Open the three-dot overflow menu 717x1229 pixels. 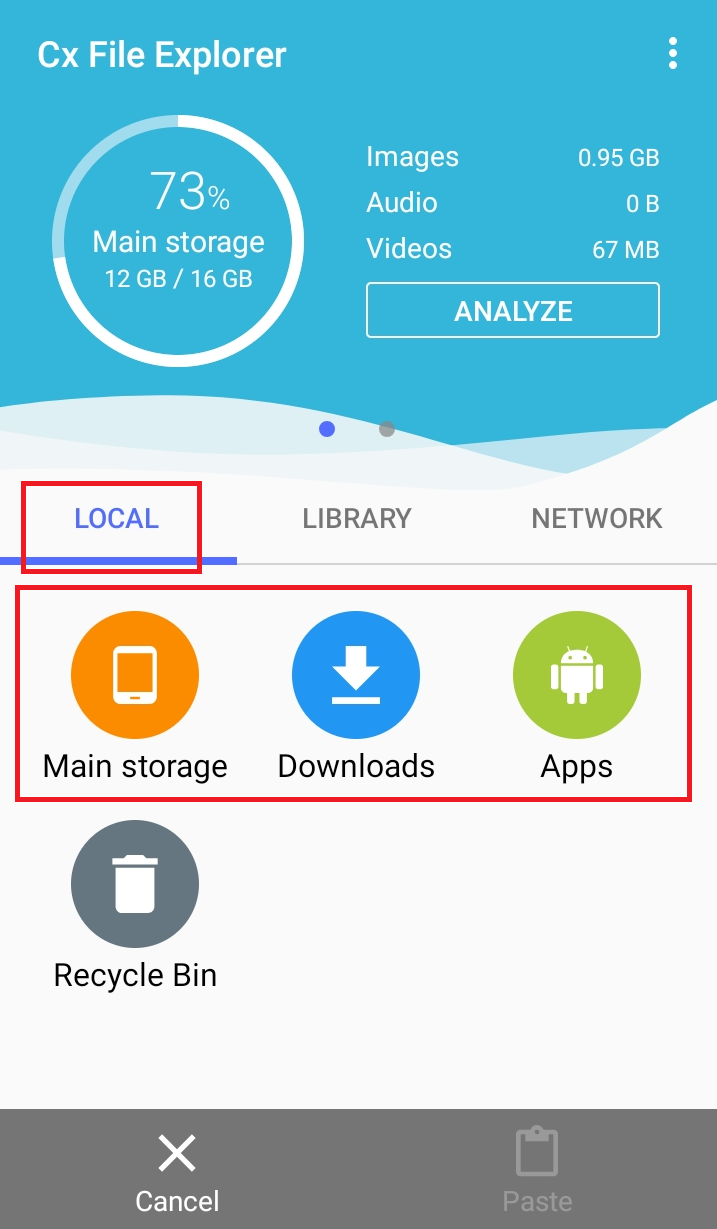tap(673, 54)
